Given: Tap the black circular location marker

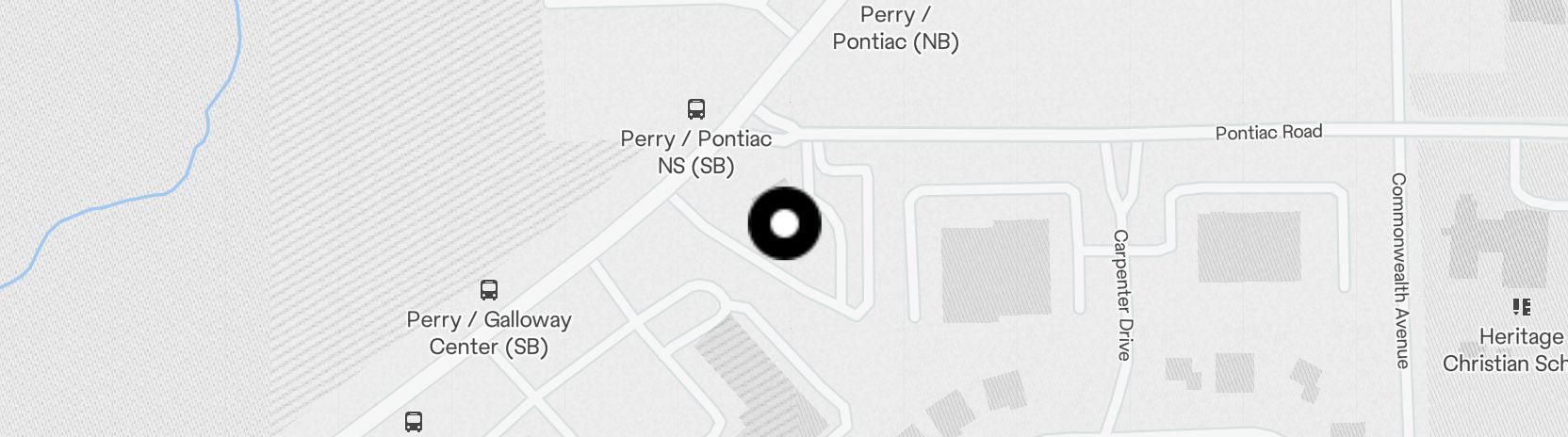Looking at the screenshot, I should (x=784, y=224).
